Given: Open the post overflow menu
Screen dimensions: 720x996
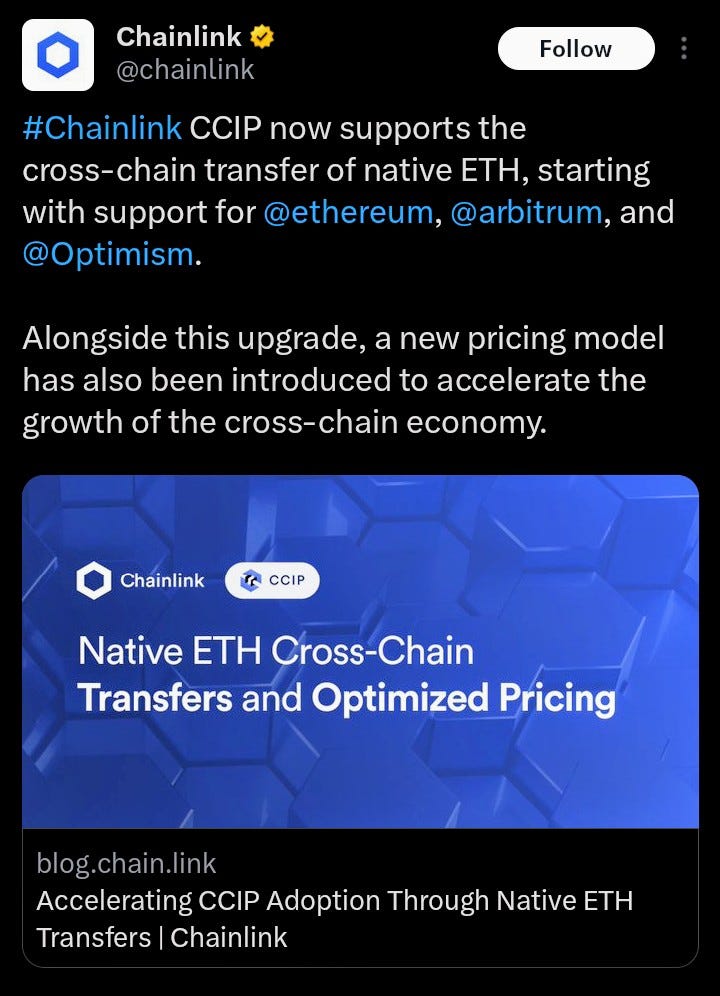Looking at the screenshot, I should [684, 49].
